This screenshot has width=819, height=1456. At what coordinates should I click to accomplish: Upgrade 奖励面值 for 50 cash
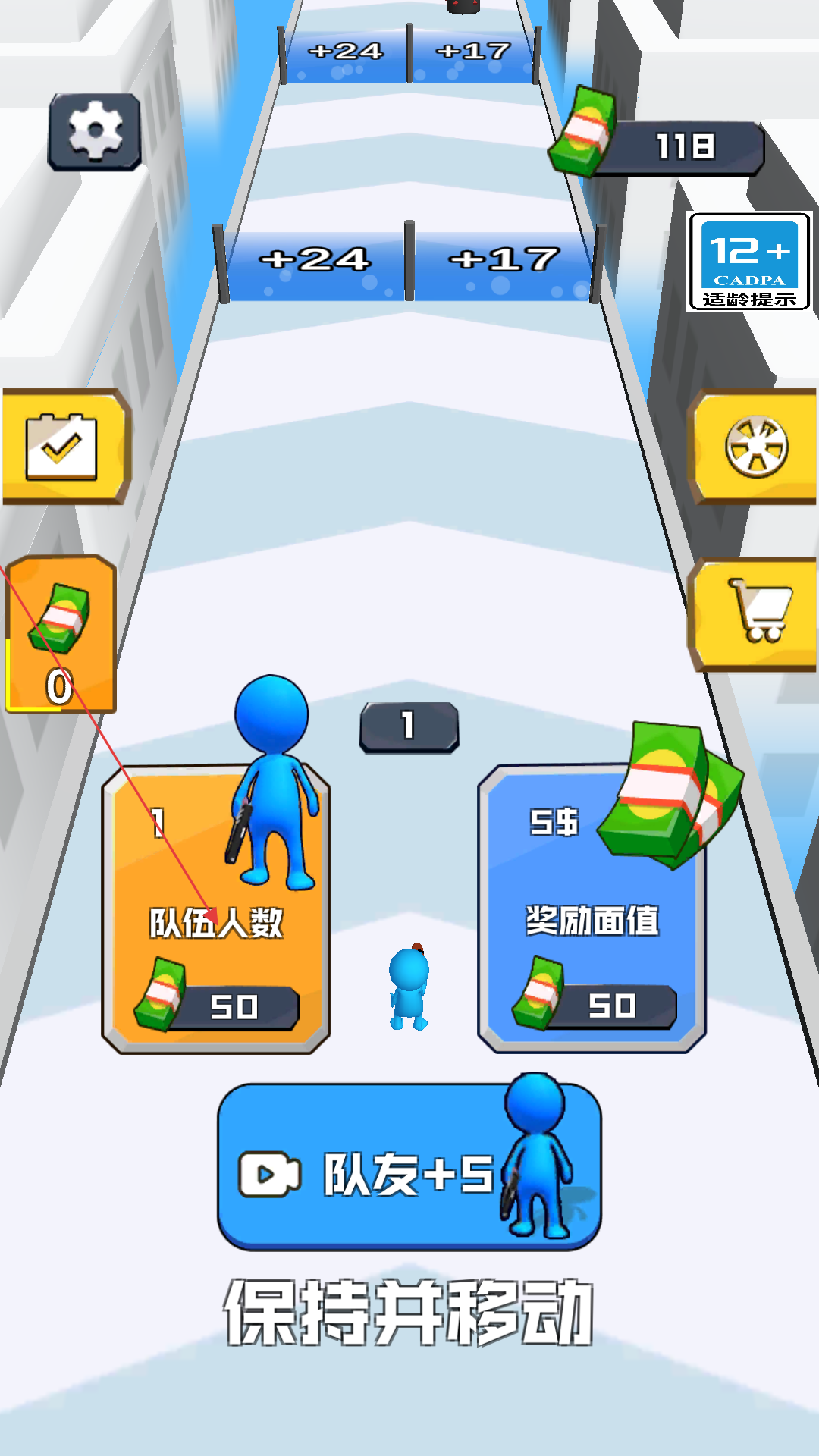tap(591, 908)
